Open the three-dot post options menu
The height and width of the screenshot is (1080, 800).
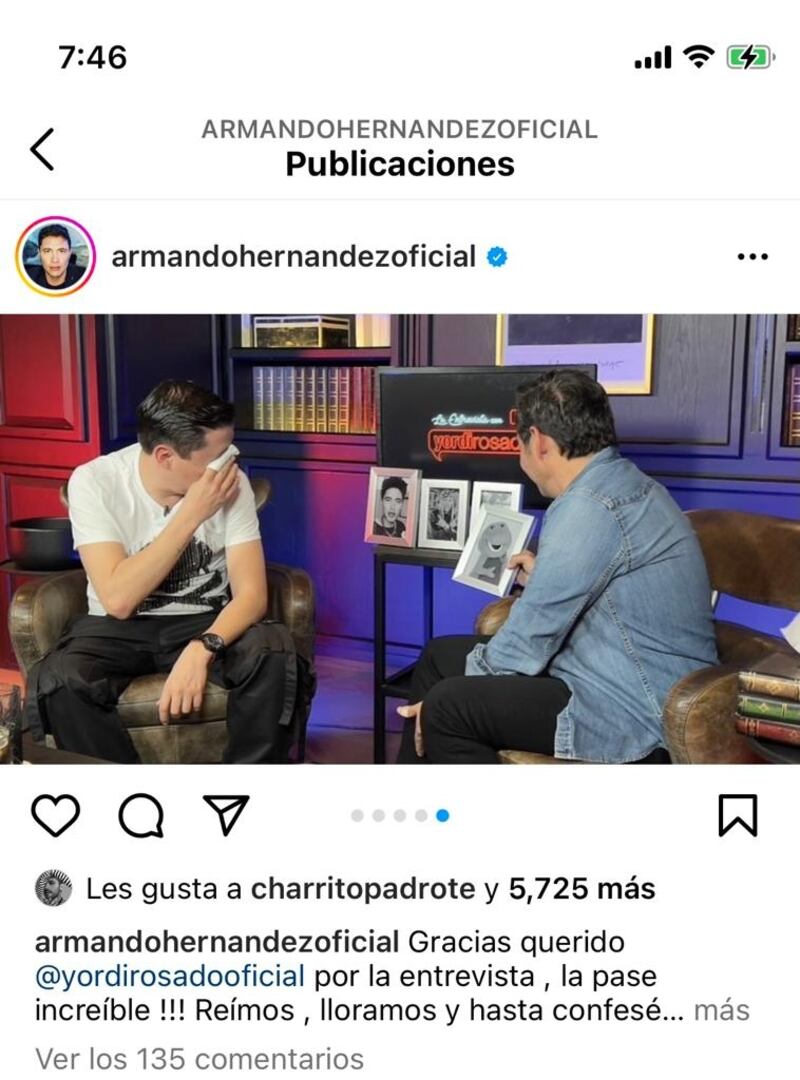[x=751, y=257]
